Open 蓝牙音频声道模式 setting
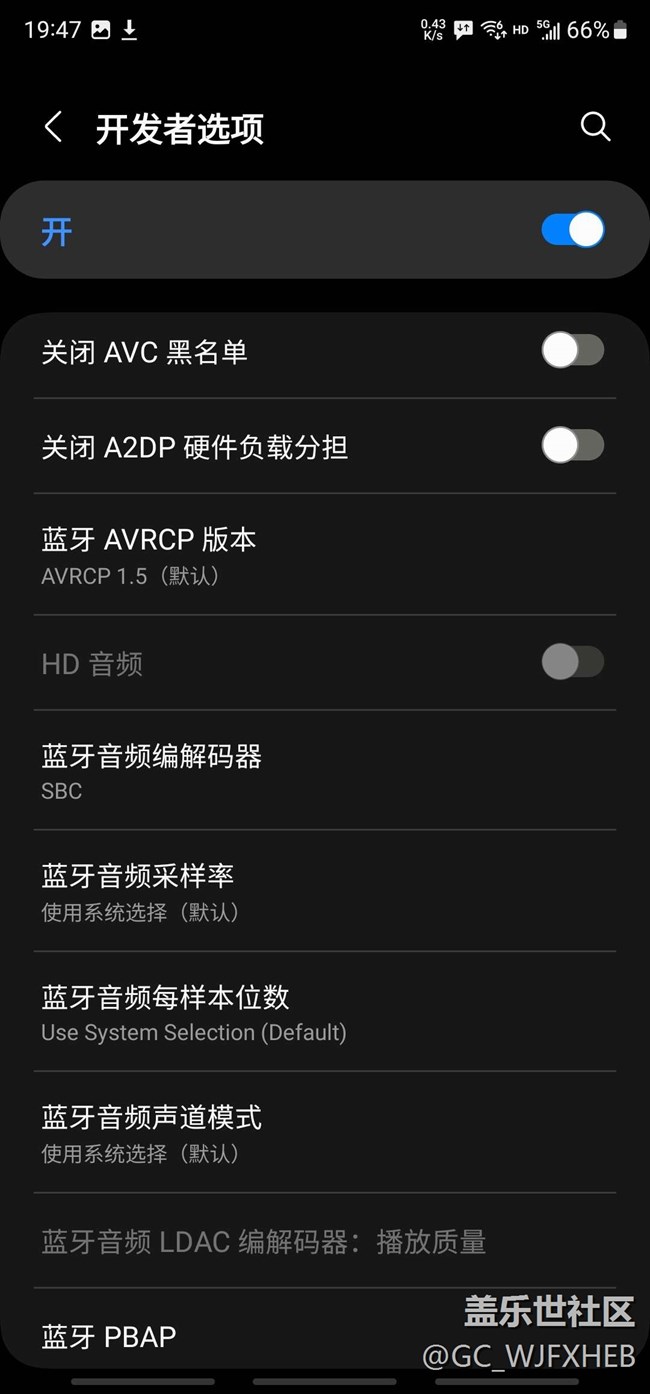The image size is (650, 1394). [x=324, y=1133]
